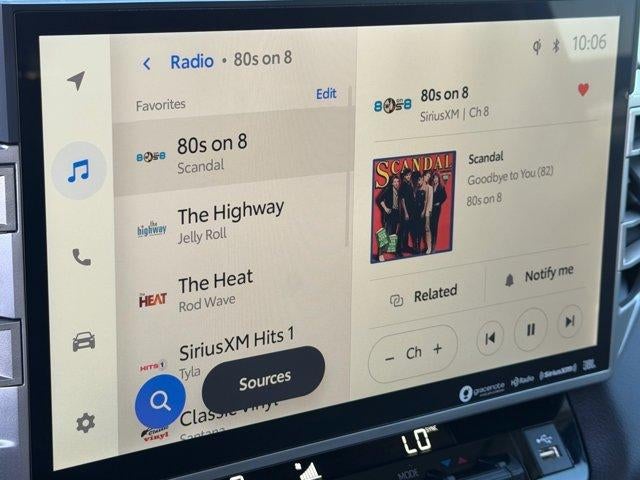Image resolution: width=640 pixels, height=480 pixels.
Task: Show Related content
Action: click(424, 295)
